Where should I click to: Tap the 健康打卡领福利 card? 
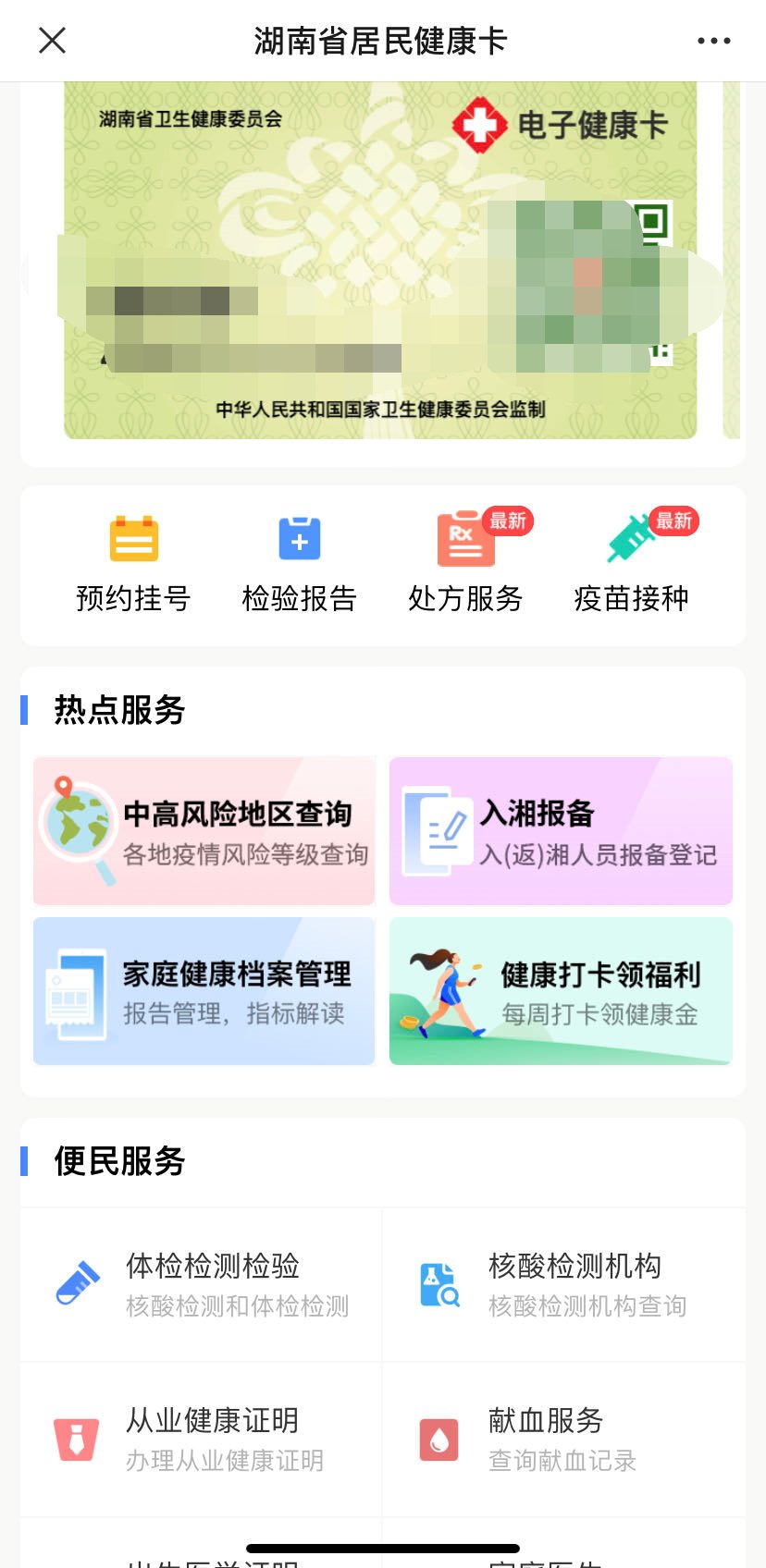click(x=561, y=991)
